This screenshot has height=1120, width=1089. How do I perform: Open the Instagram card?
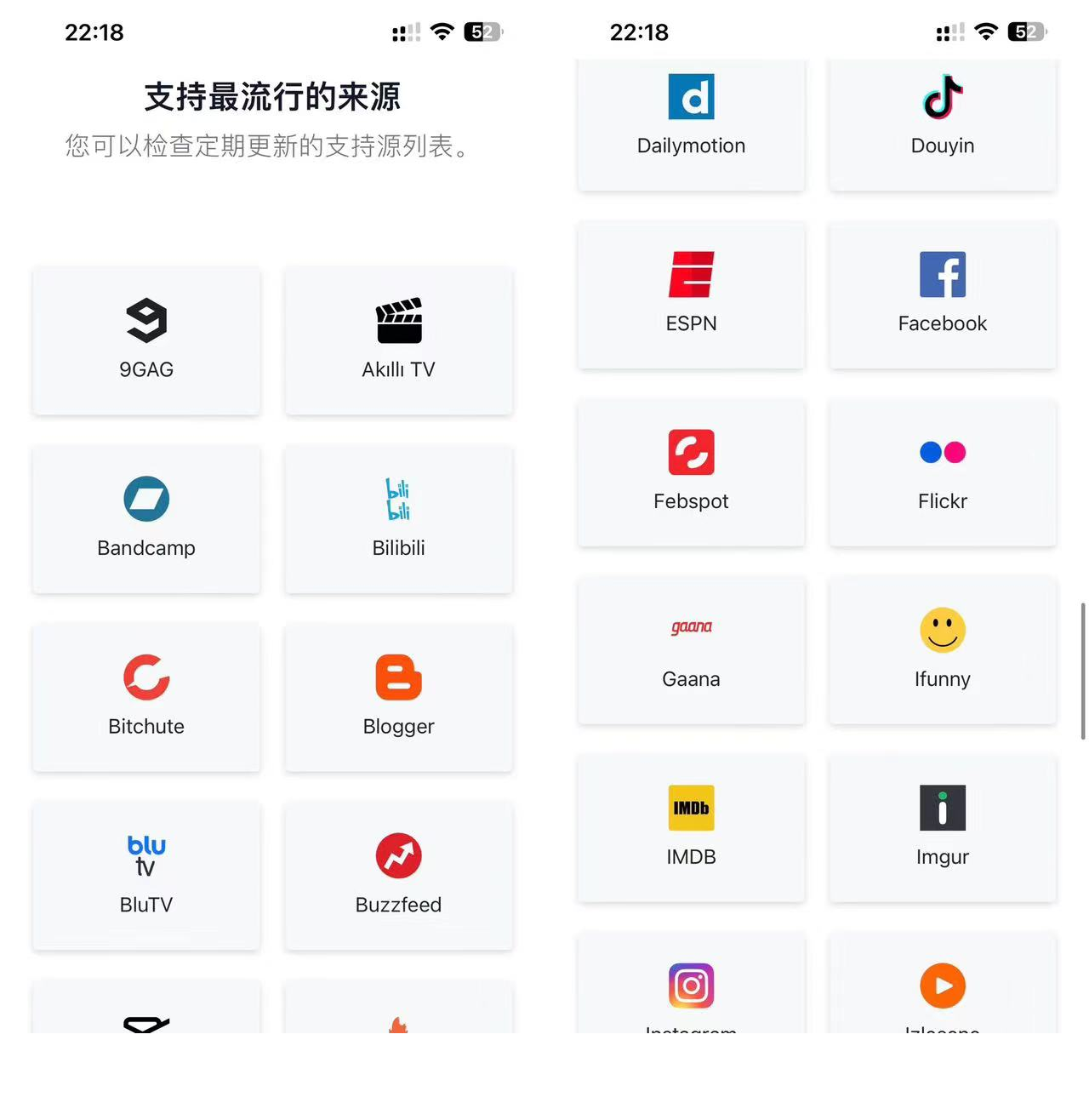[x=691, y=987]
